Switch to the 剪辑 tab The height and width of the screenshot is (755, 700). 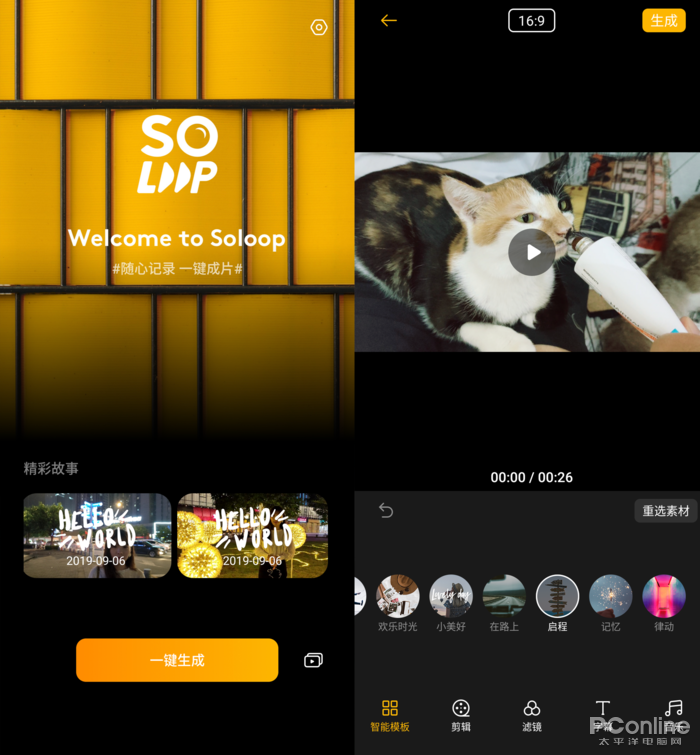[x=461, y=715]
